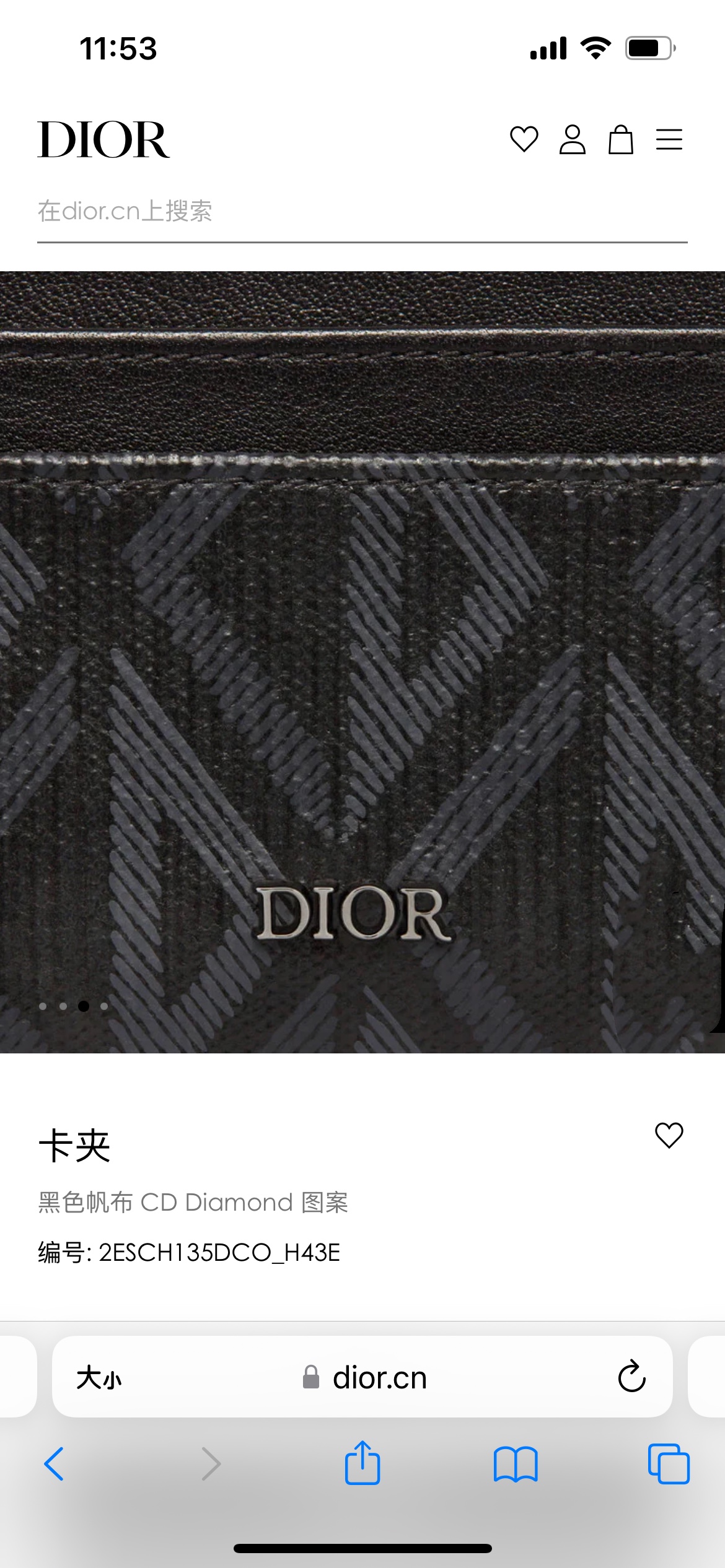The width and height of the screenshot is (725, 1568).
Task: Reload the dior.cn page
Action: [631, 1377]
